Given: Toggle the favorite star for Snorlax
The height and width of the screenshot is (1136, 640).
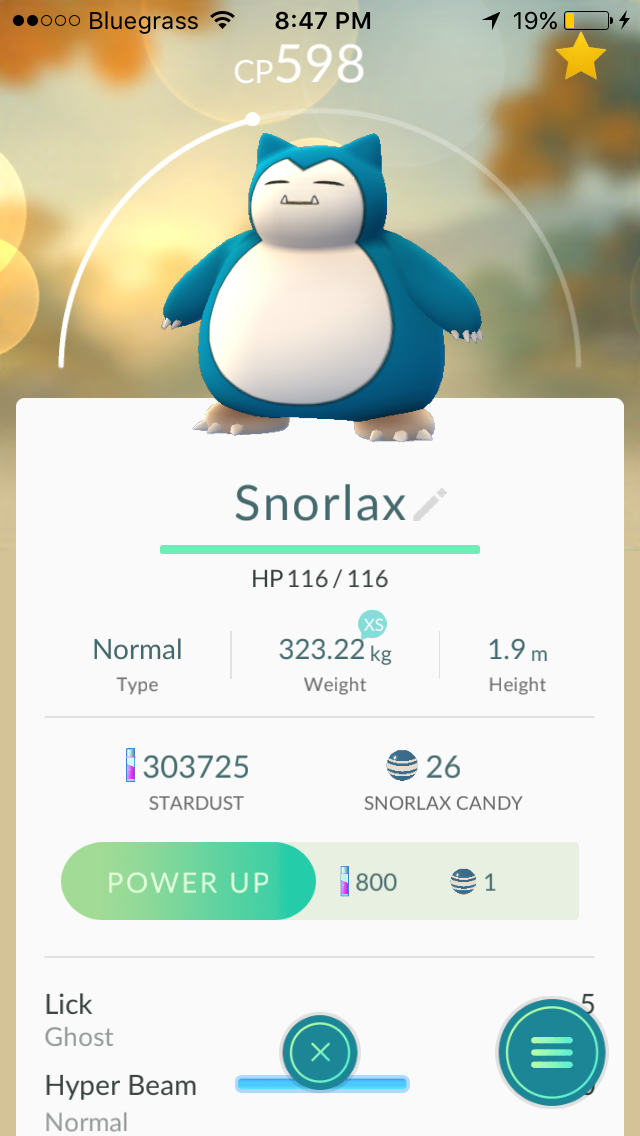Looking at the screenshot, I should 581,58.
